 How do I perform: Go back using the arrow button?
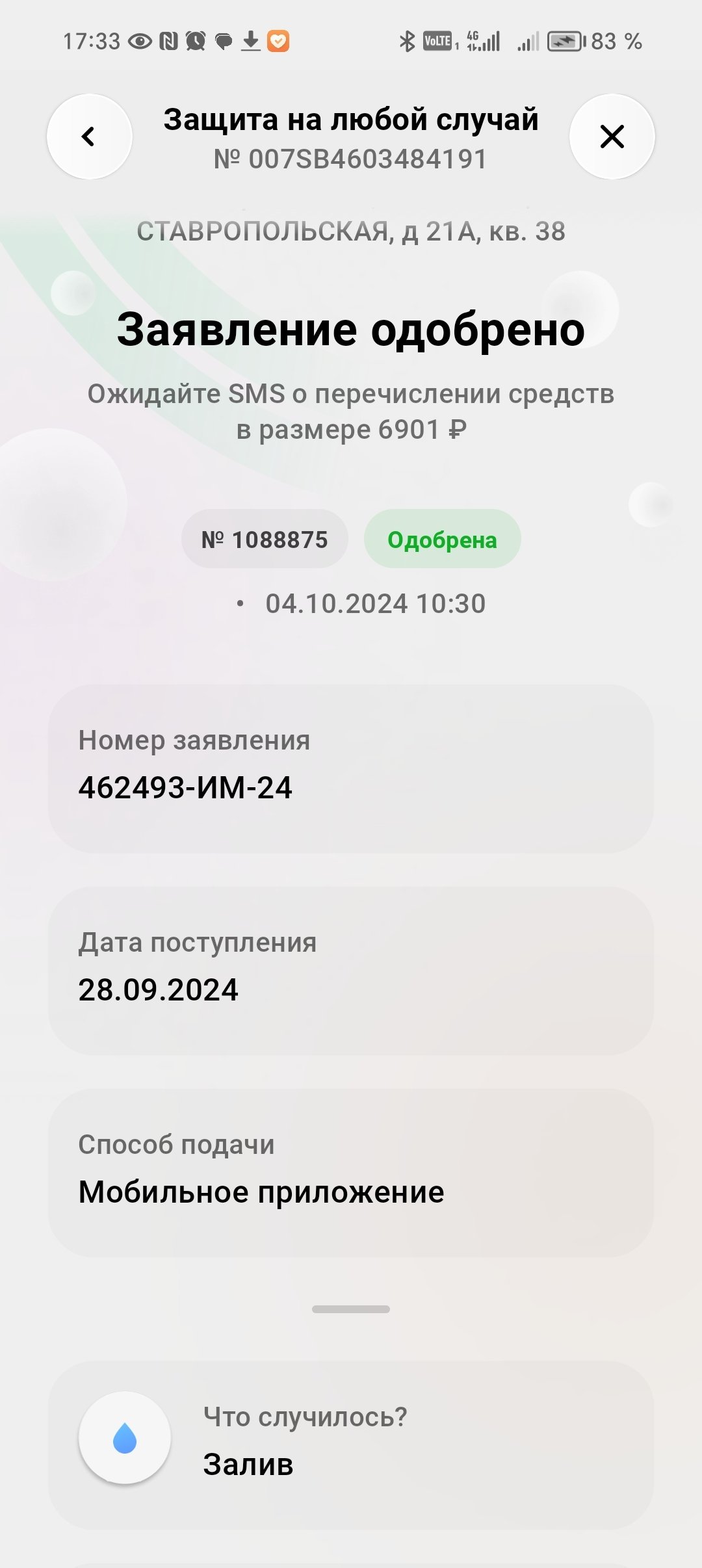tap(89, 137)
